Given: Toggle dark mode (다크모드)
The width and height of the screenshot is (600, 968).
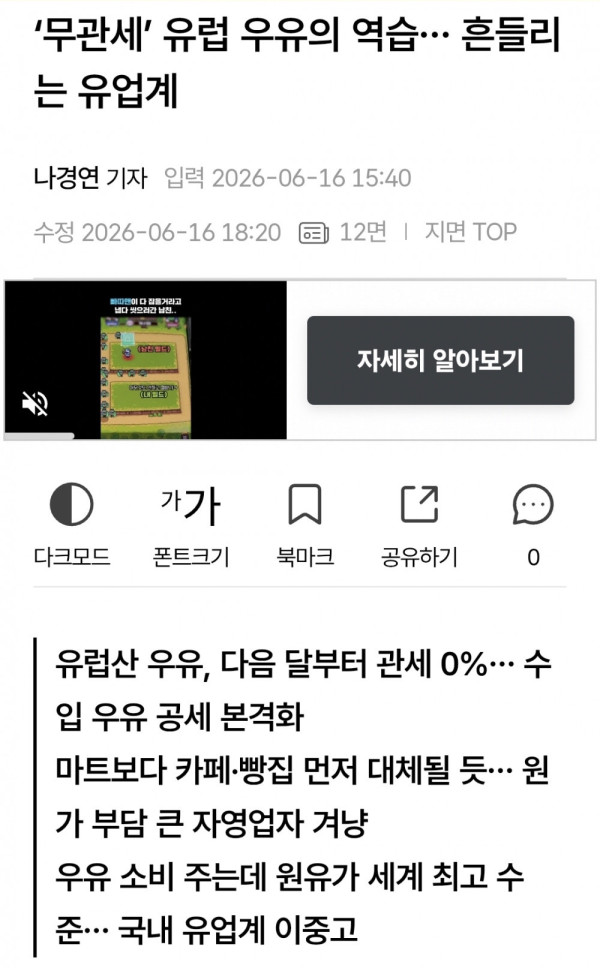Looking at the screenshot, I should pos(72,524).
